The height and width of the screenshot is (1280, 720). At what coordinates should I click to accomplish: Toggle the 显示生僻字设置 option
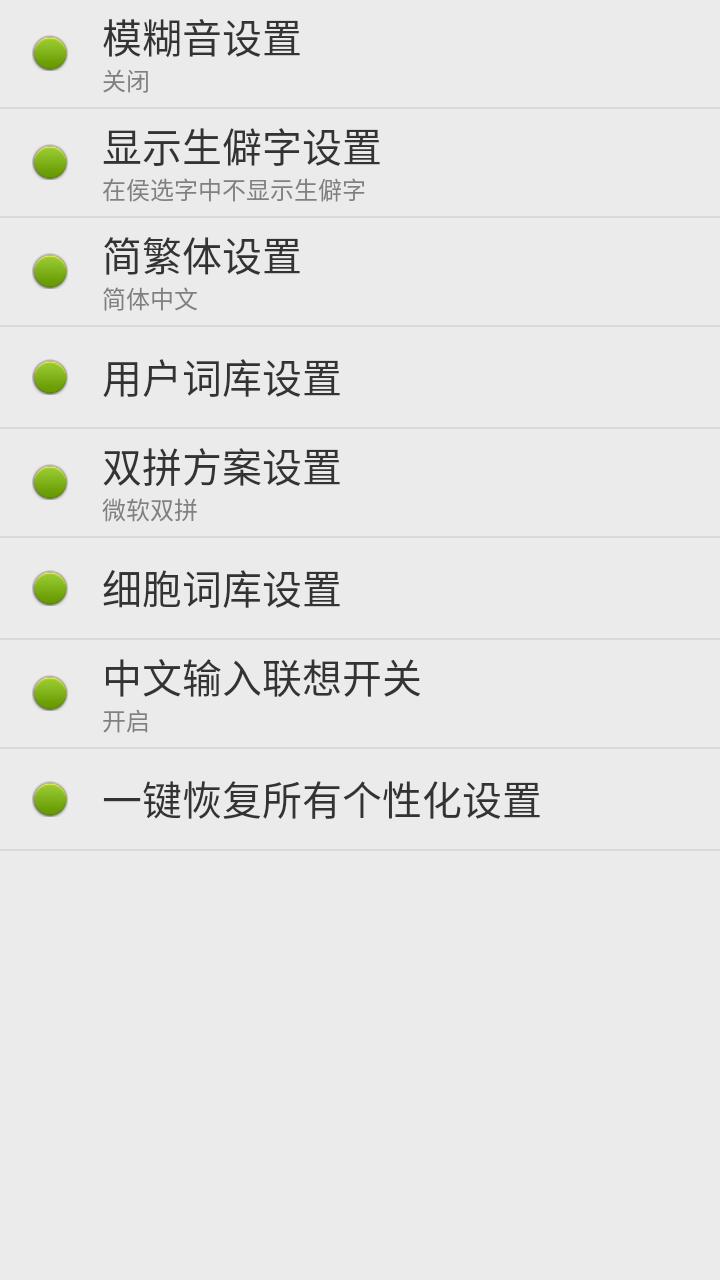360,160
